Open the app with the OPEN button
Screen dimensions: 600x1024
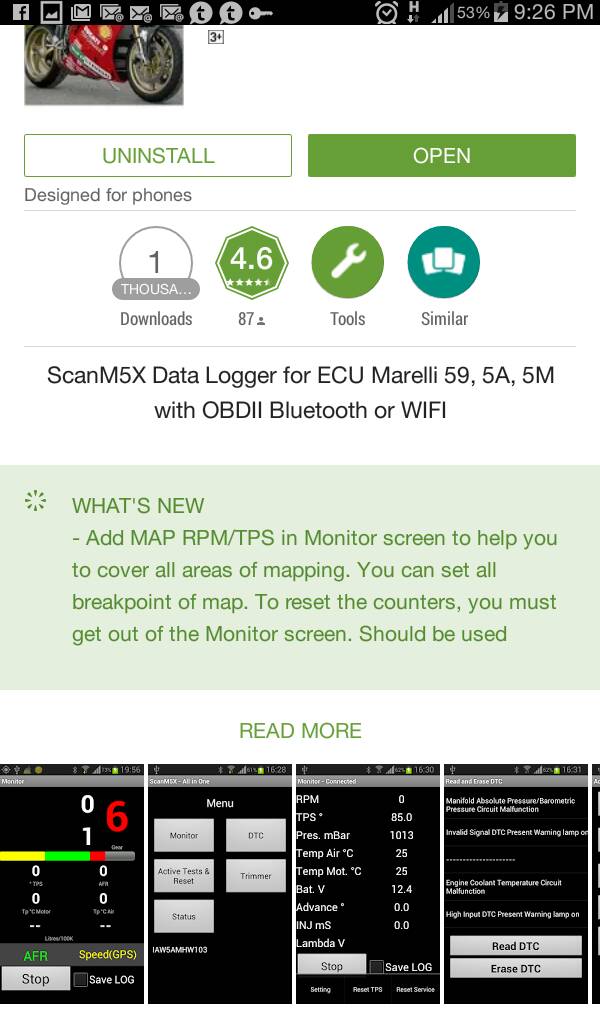441,156
